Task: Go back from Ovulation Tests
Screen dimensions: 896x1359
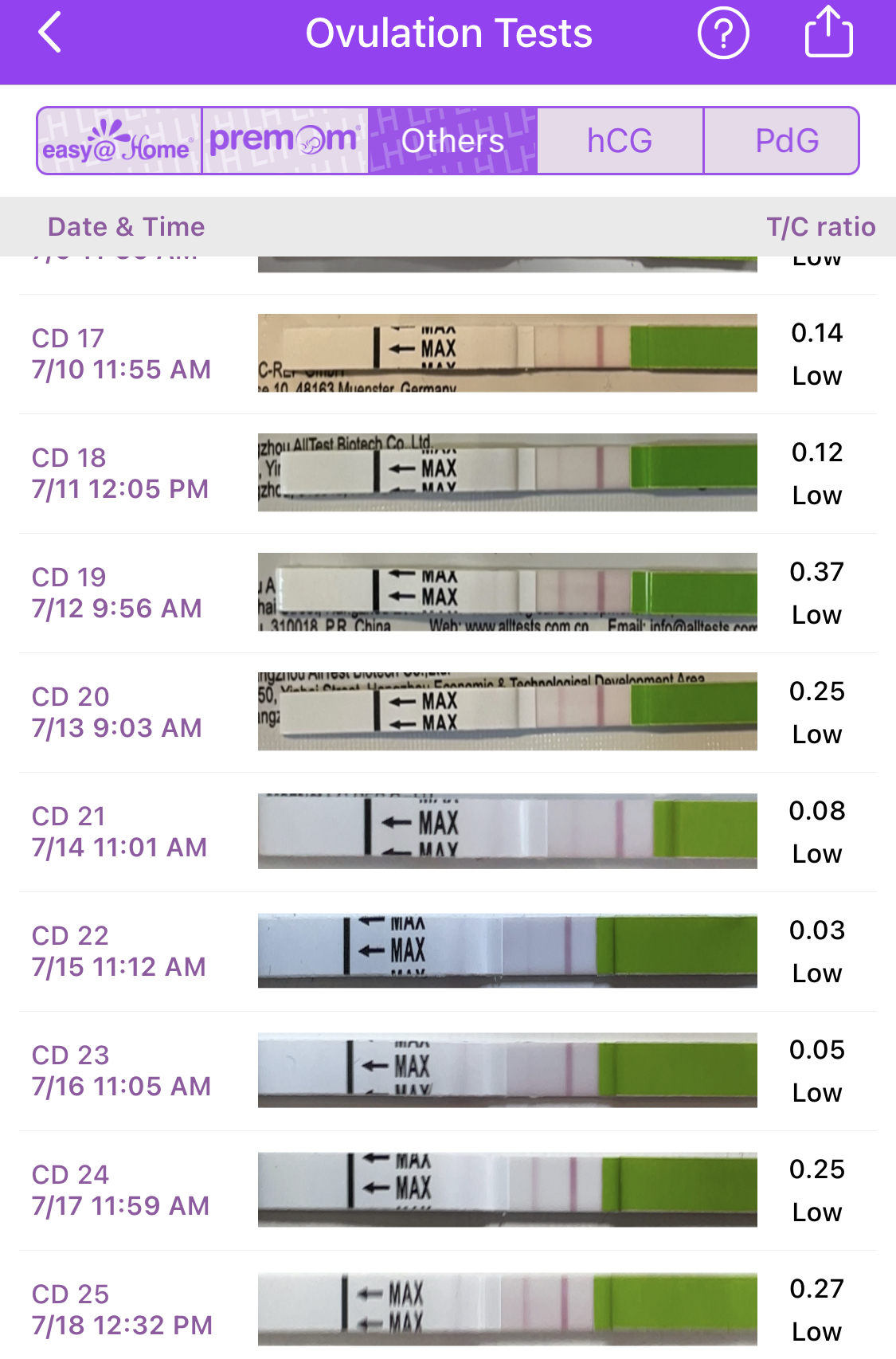Action: 50,33
